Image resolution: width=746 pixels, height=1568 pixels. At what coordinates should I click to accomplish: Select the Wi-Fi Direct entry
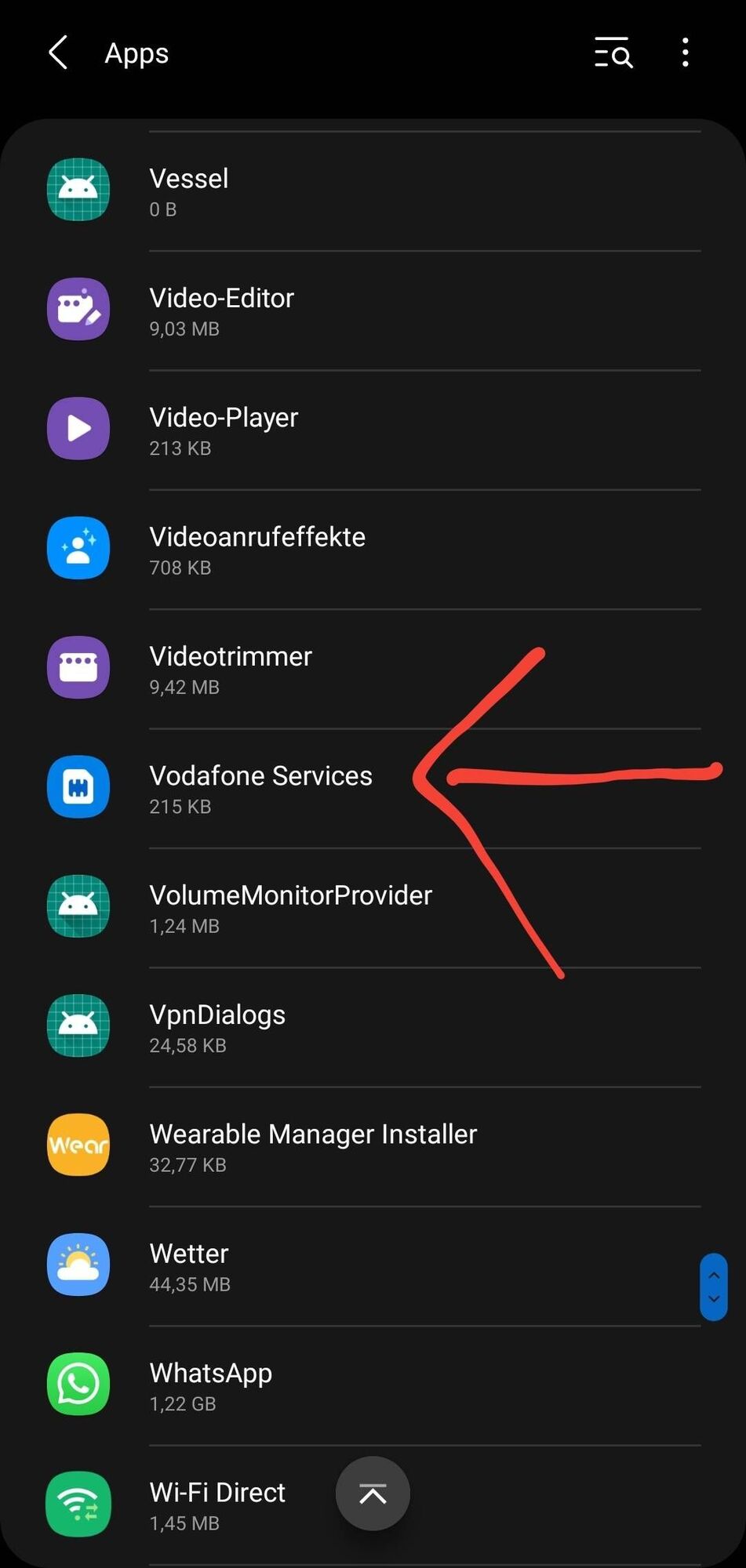click(217, 1504)
